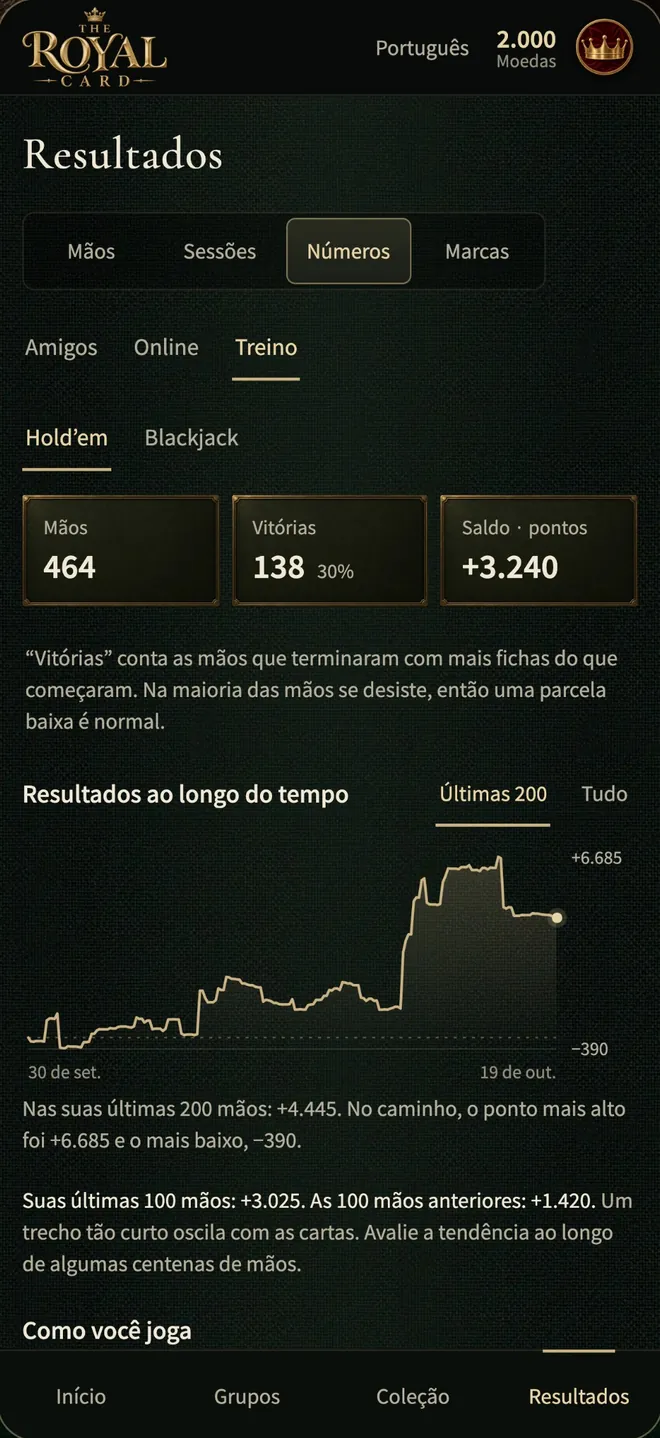Switch to Blackjack stats

pyautogui.click(x=192, y=438)
